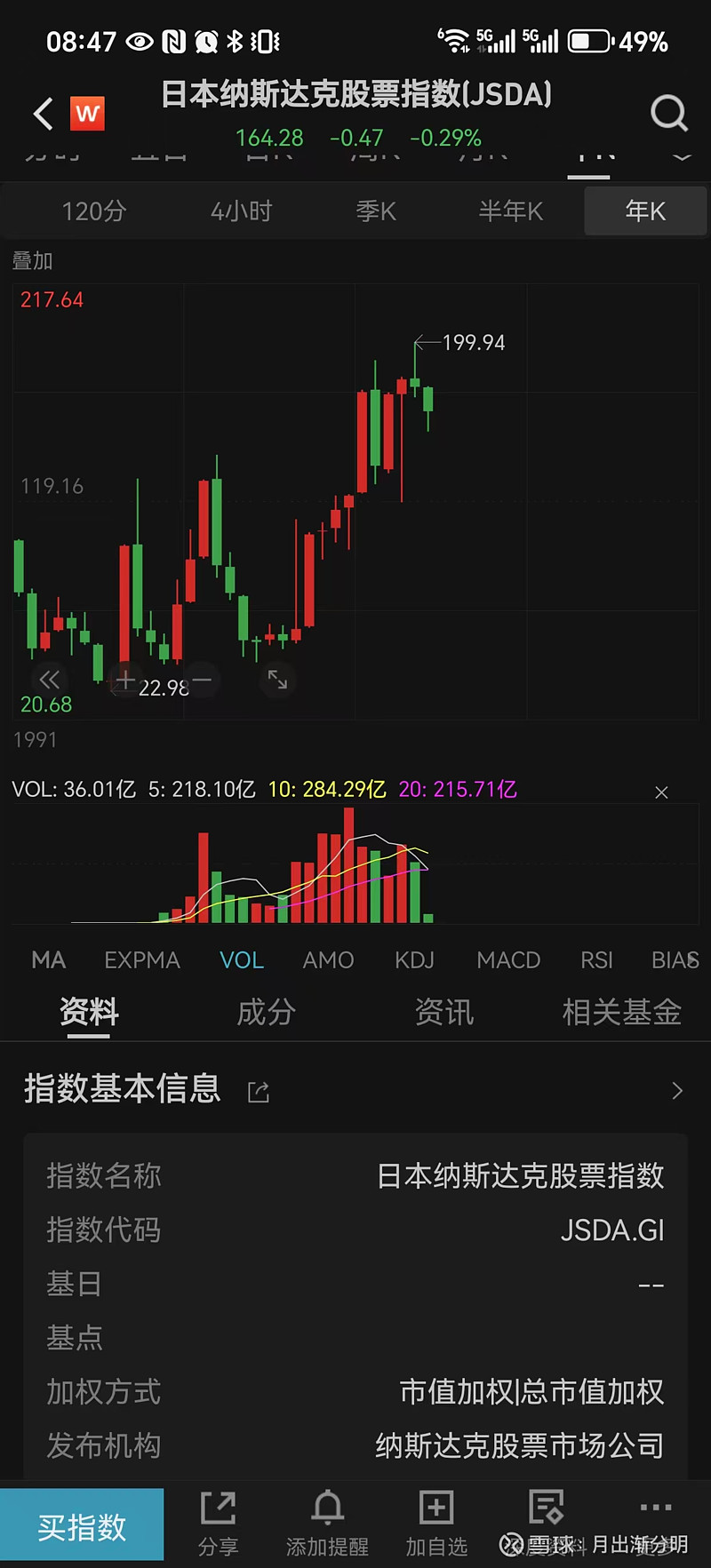Expand chart to fullscreen

click(x=277, y=680)
